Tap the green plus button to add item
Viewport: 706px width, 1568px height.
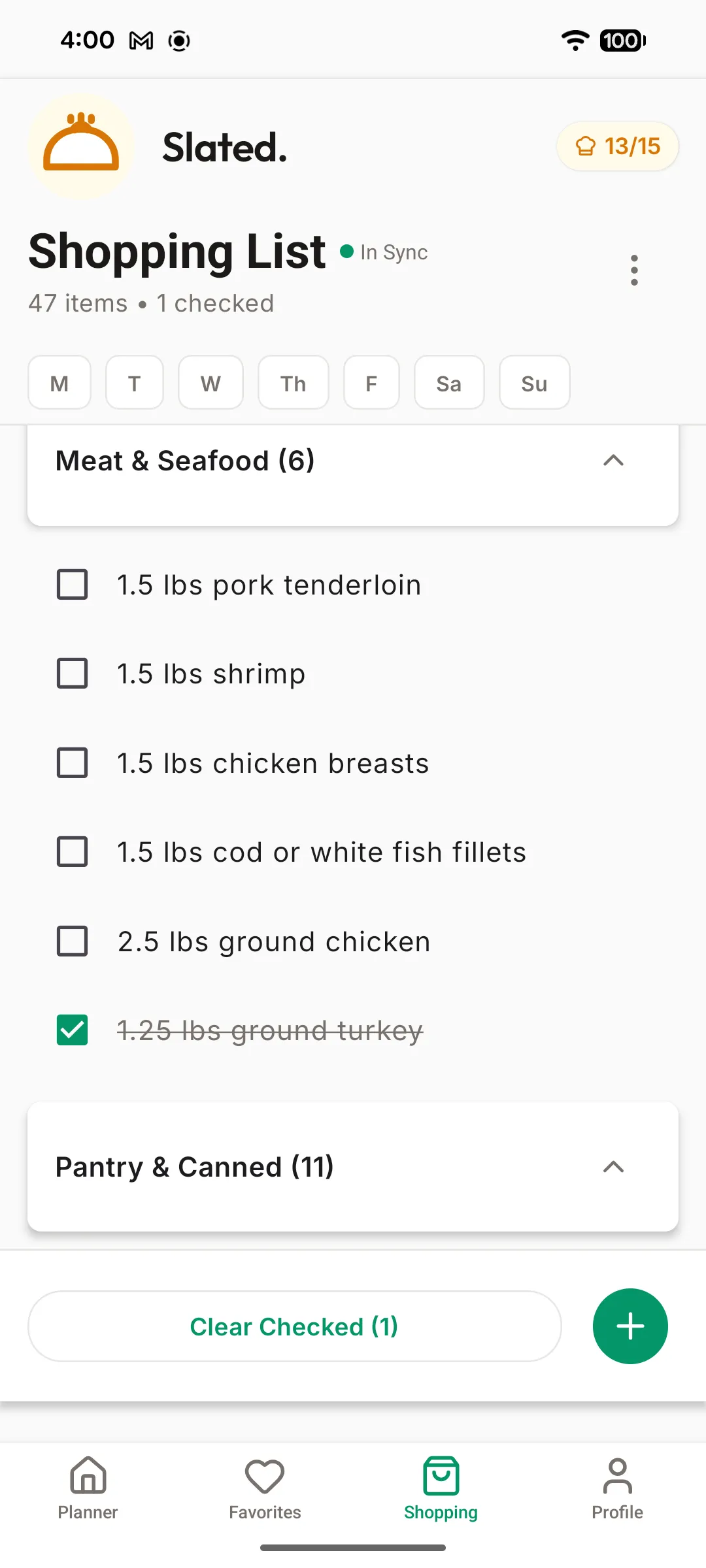click(x=630, y=1326)
